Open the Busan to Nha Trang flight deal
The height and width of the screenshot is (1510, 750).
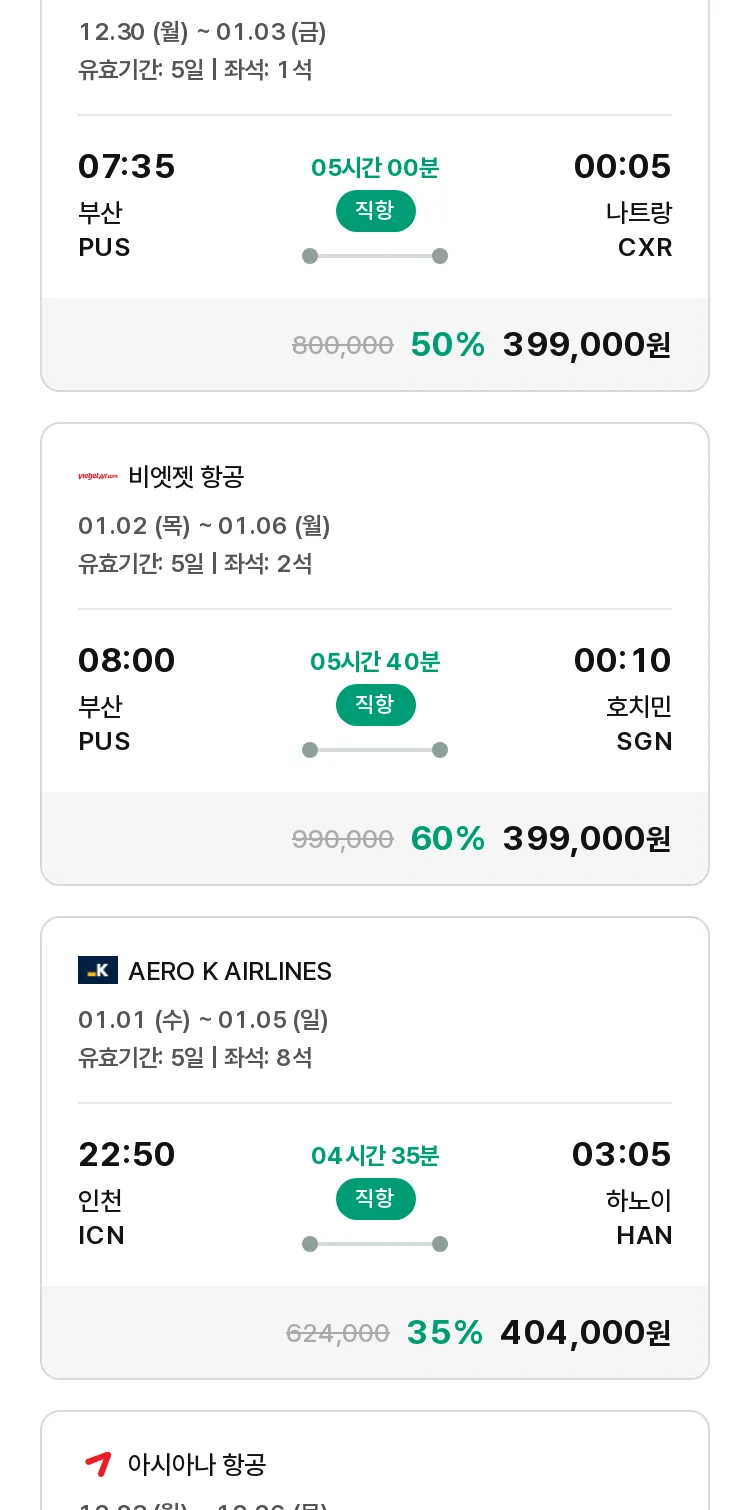pos(375,195)
